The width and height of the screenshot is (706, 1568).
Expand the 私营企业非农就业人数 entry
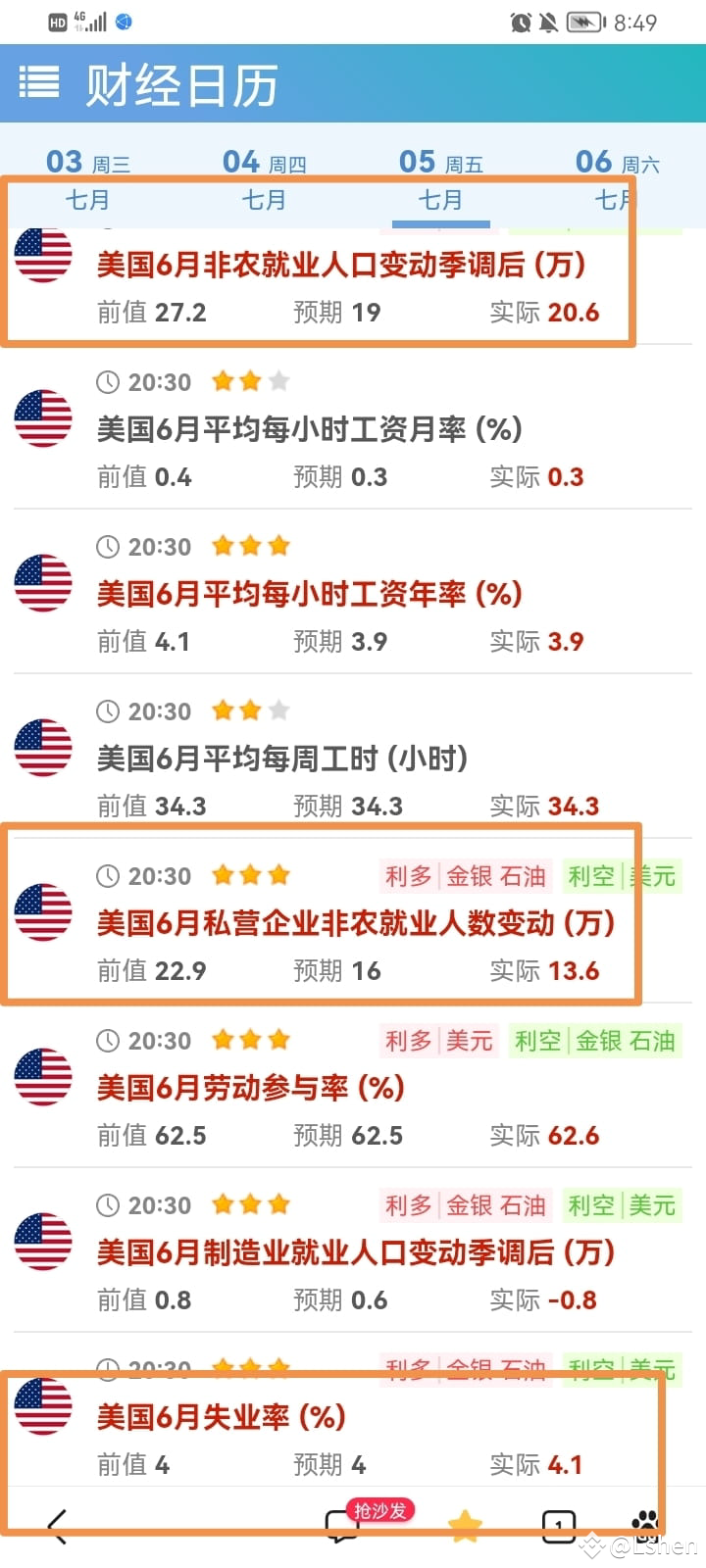[353, 922]
